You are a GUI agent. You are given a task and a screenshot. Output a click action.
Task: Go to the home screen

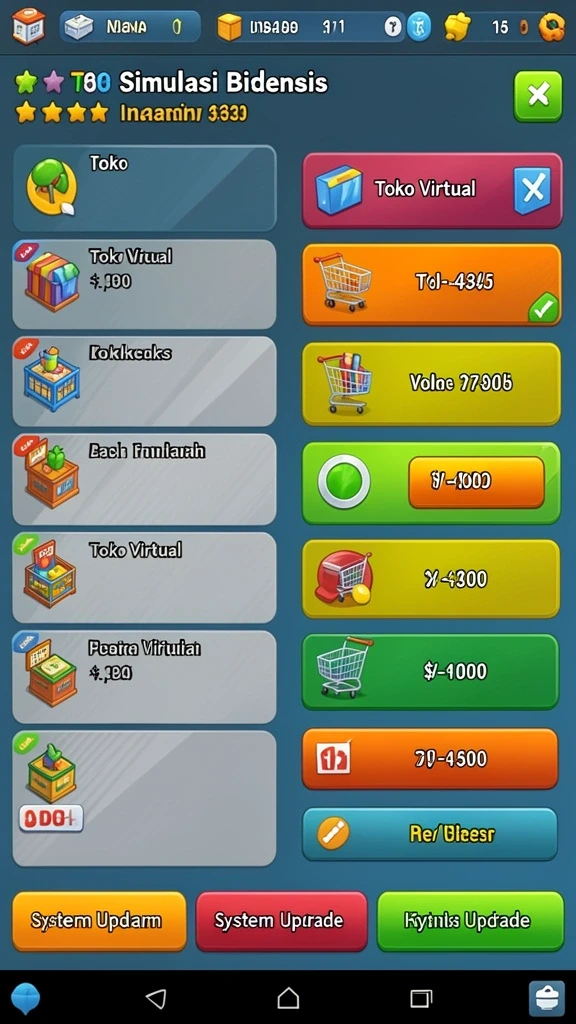point(288,999)
